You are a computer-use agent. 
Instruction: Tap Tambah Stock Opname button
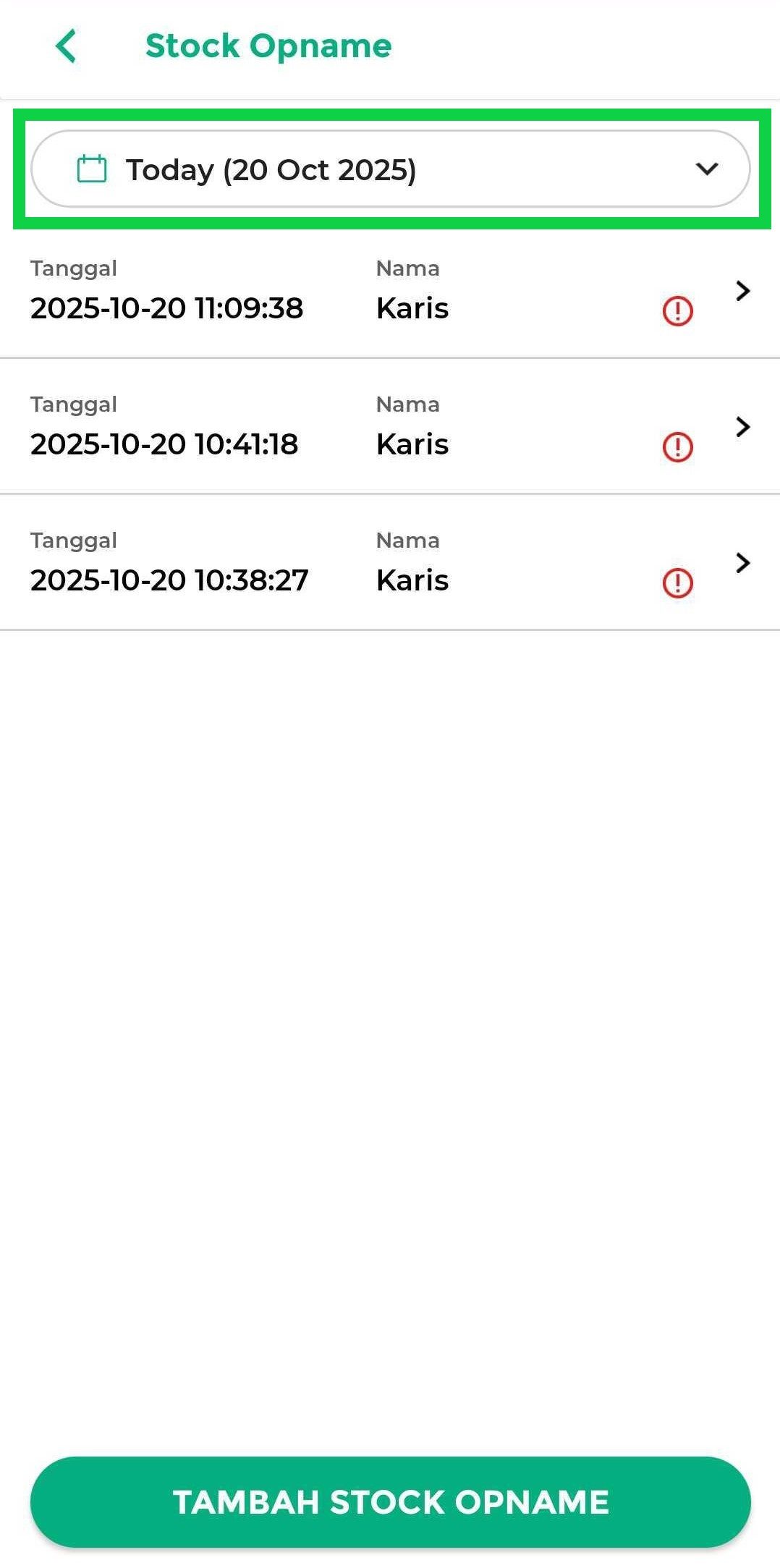point(390,1501)
